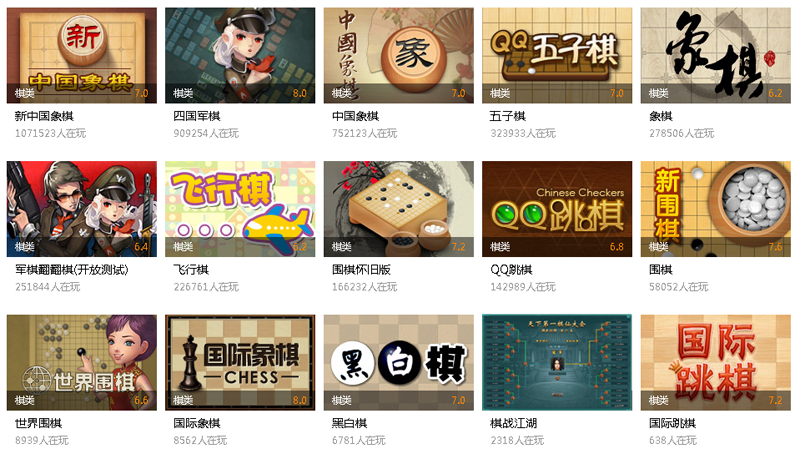Viewport: 800px width, 449px height.
Task: Select the 黑白棋 game tile
Action: click(398, 362)
